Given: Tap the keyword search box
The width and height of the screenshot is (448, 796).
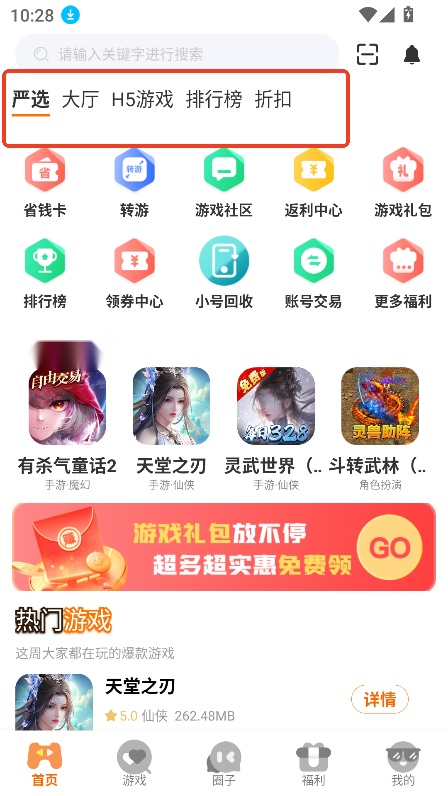Looking at the screenshot, I should click(x=177, y=54).
